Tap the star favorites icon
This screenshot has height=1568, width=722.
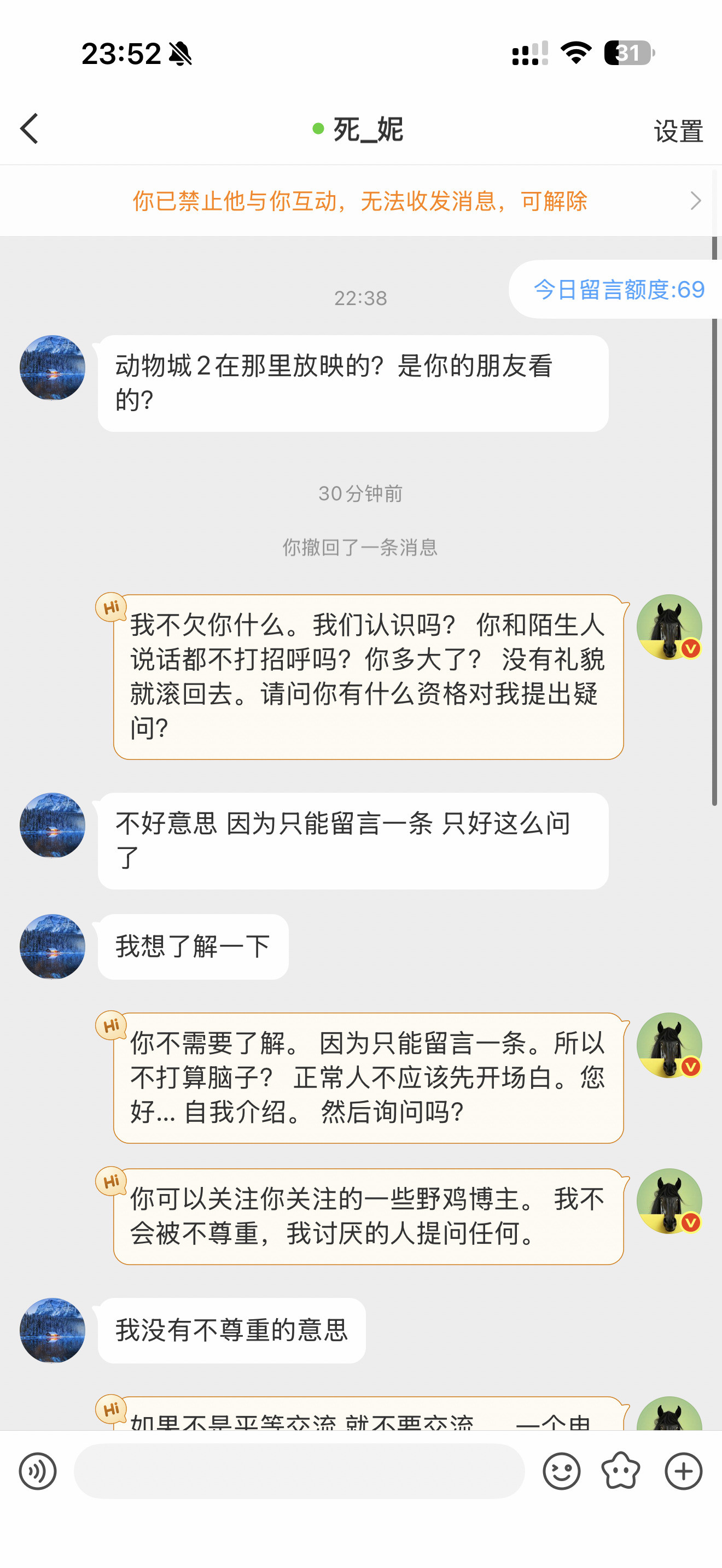click(x=621, y=1471)
